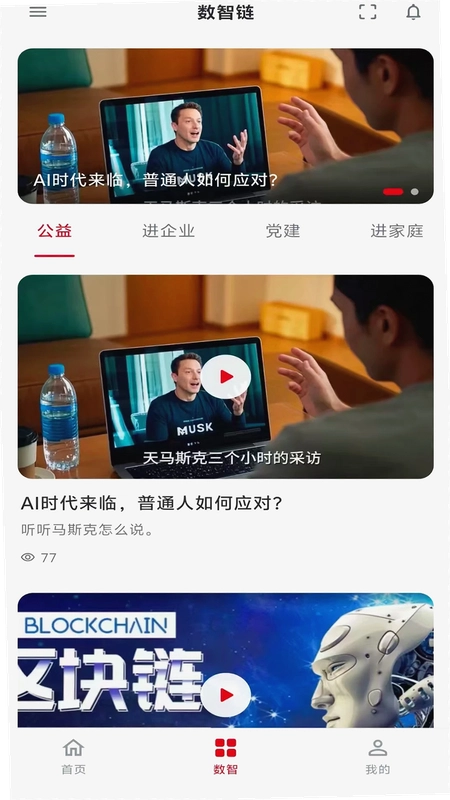Jump to the second banner slide indicator

click(x=415, y=192)
